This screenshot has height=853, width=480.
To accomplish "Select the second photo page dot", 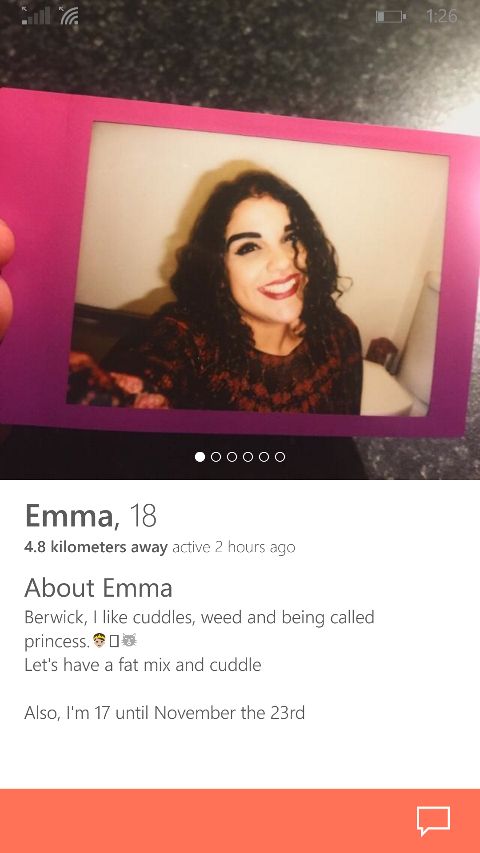I will click(x=216, y=457).
